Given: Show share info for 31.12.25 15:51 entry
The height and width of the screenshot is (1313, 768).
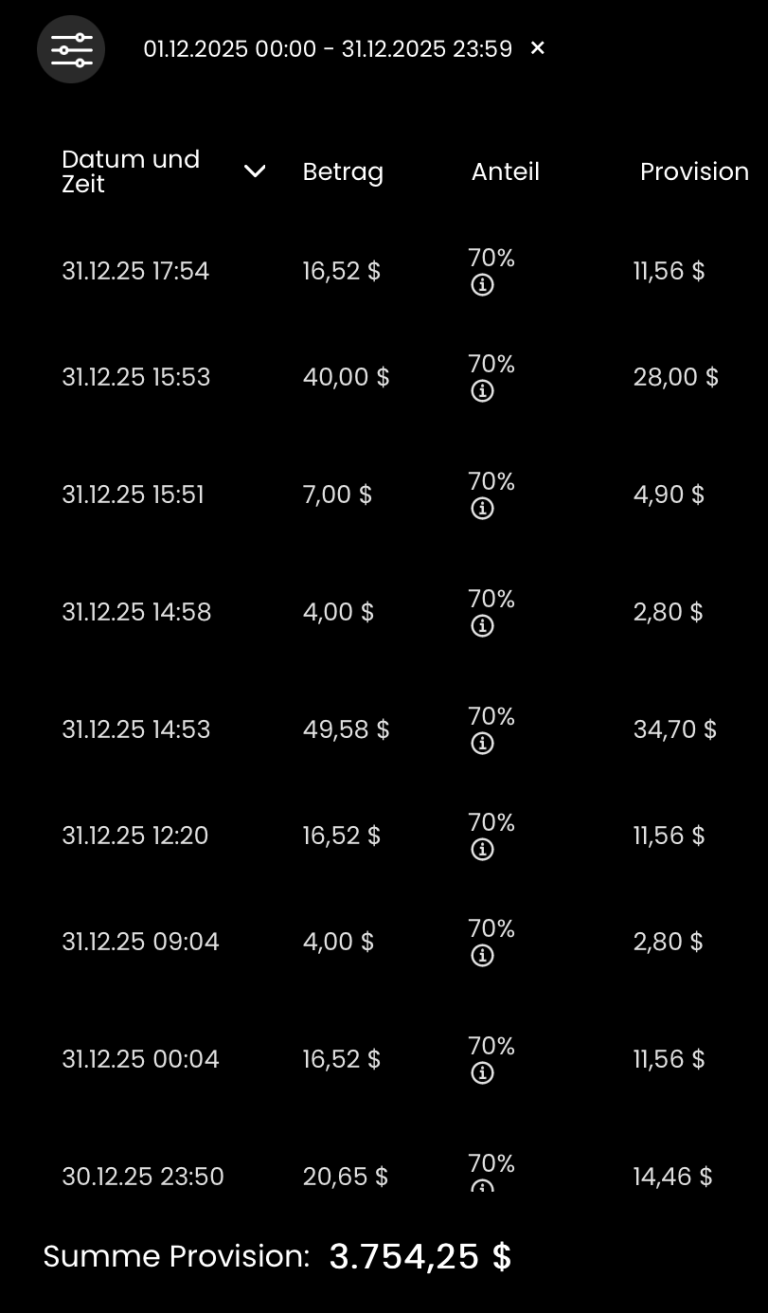Looking at the screenshot, I should click(482, 509).
